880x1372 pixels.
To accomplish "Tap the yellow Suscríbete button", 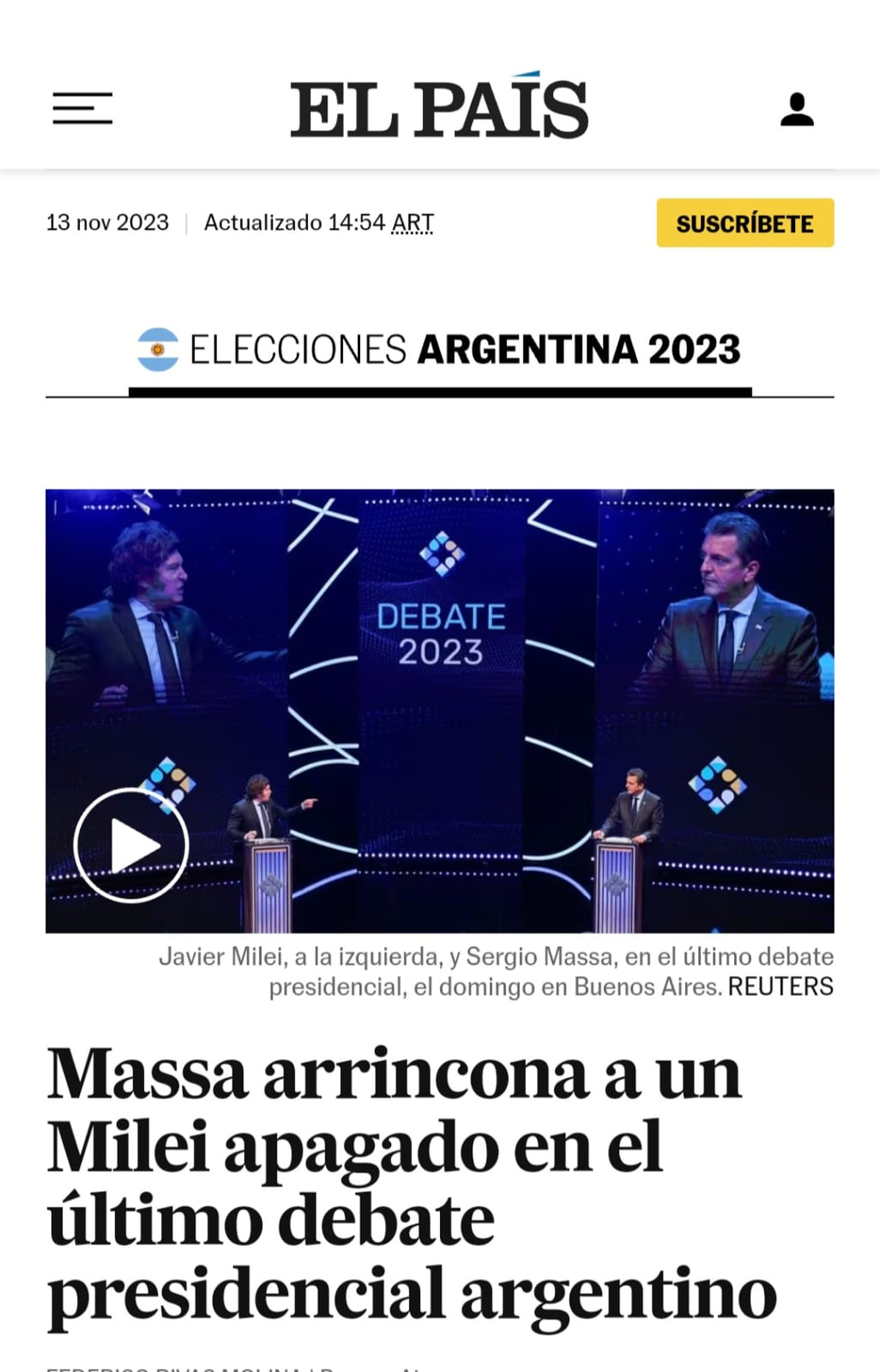I will tap(744, 223).
